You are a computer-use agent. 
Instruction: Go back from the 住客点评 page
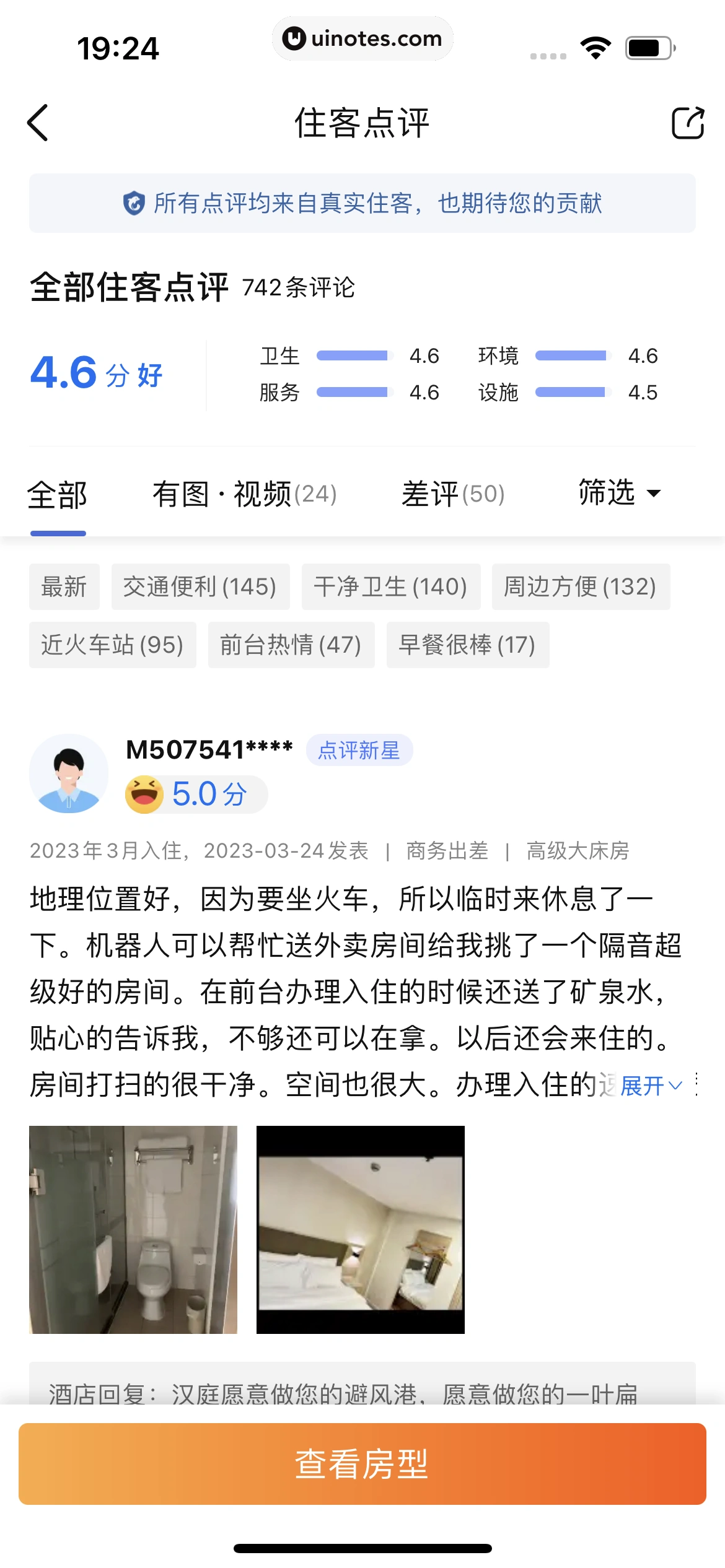coord(38,123)
